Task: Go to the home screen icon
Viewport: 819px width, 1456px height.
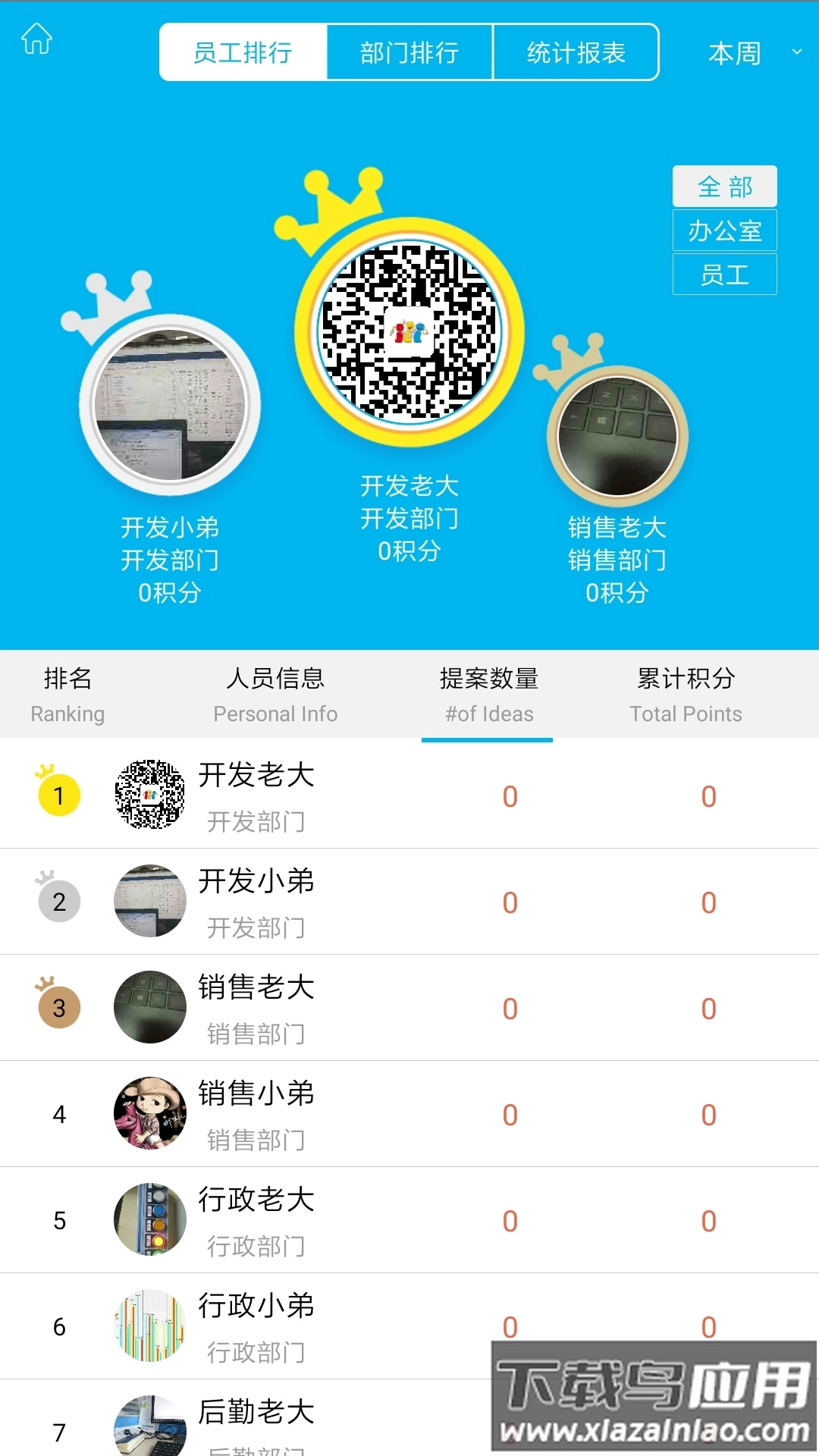Action: 36,39
